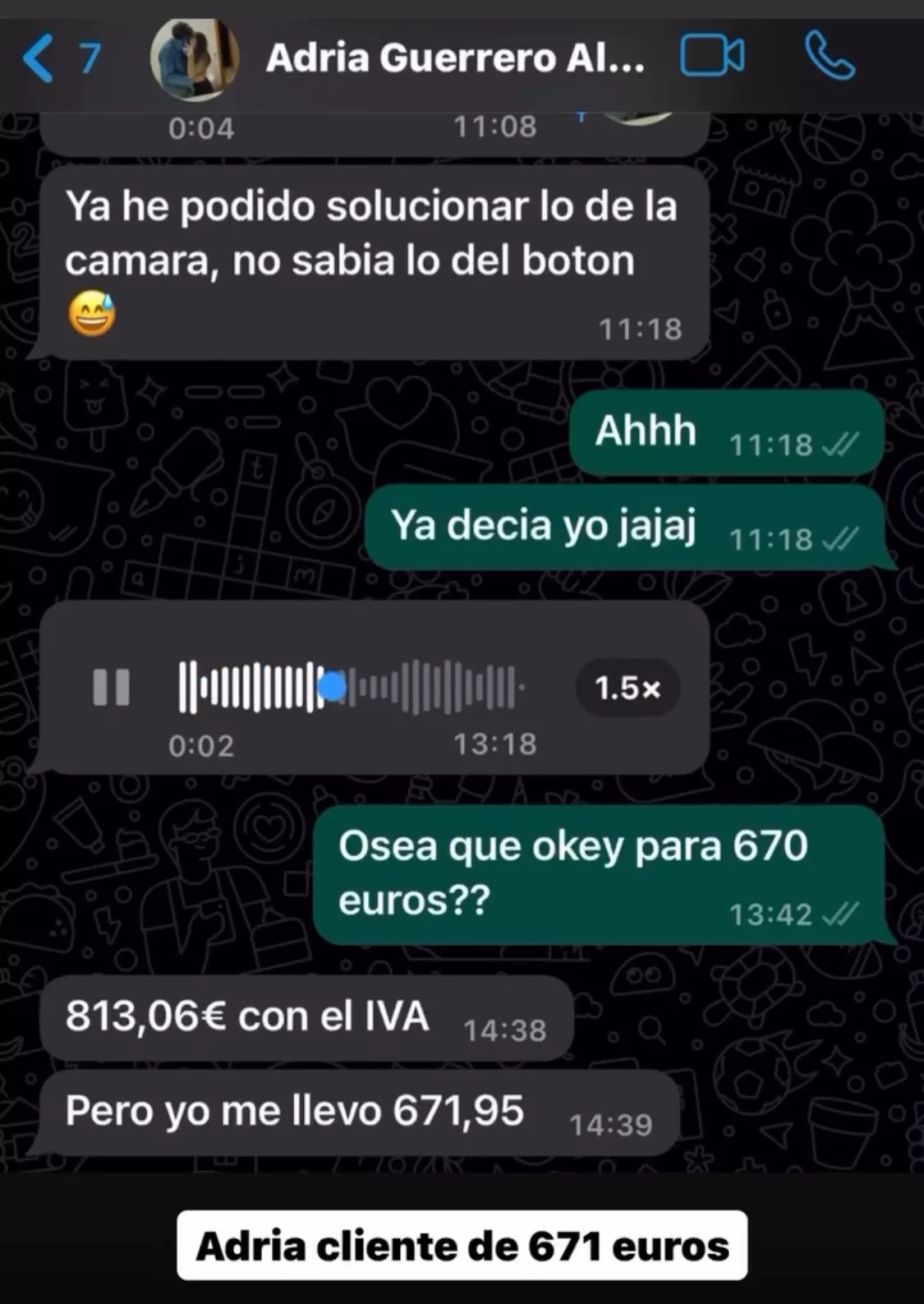Pause the 13:18 voice message
Viewport: 924px width, 1304px height.
tap(112, 687)
